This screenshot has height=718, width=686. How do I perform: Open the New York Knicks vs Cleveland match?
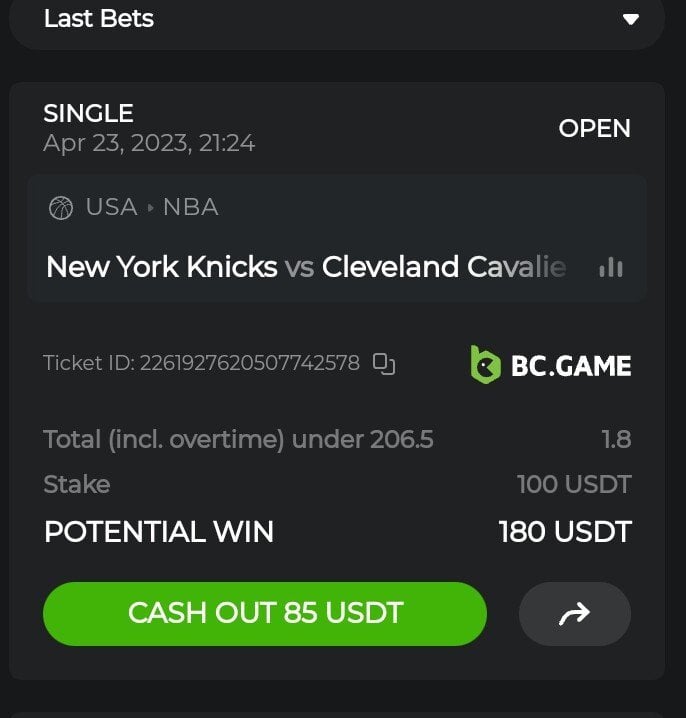tap(306, 267)
